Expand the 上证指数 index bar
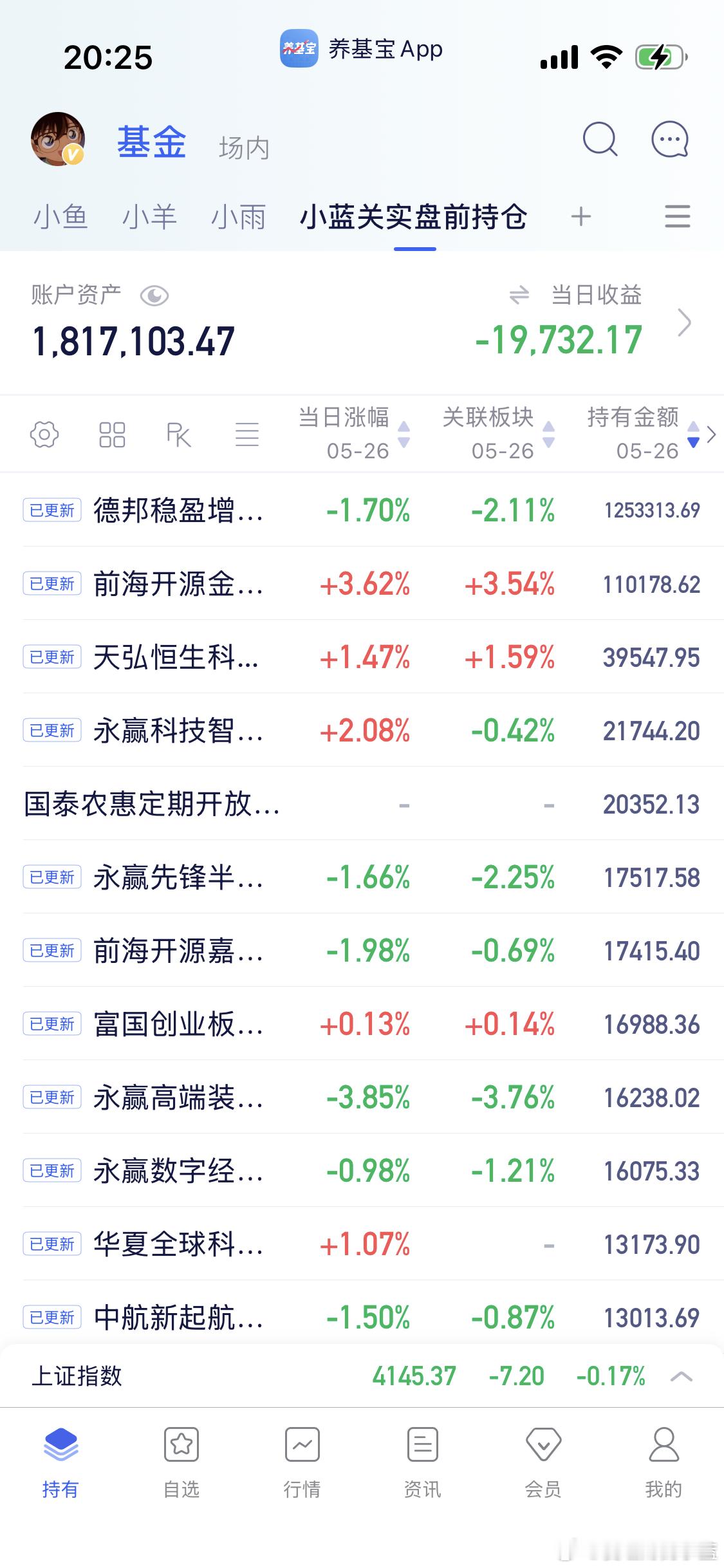 [681, 1376]
